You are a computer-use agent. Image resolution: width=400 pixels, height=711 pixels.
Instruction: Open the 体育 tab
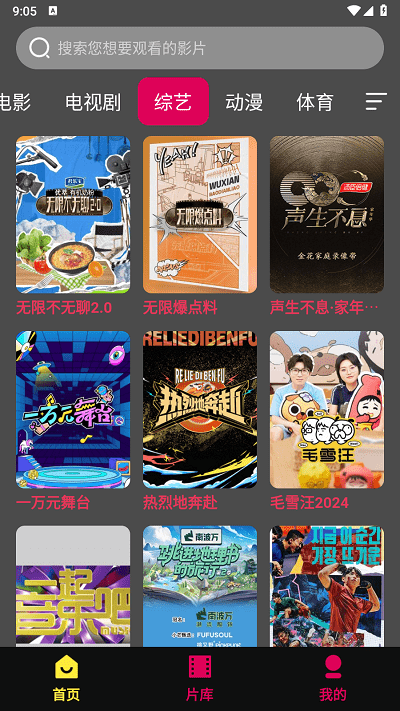point(315,102)
